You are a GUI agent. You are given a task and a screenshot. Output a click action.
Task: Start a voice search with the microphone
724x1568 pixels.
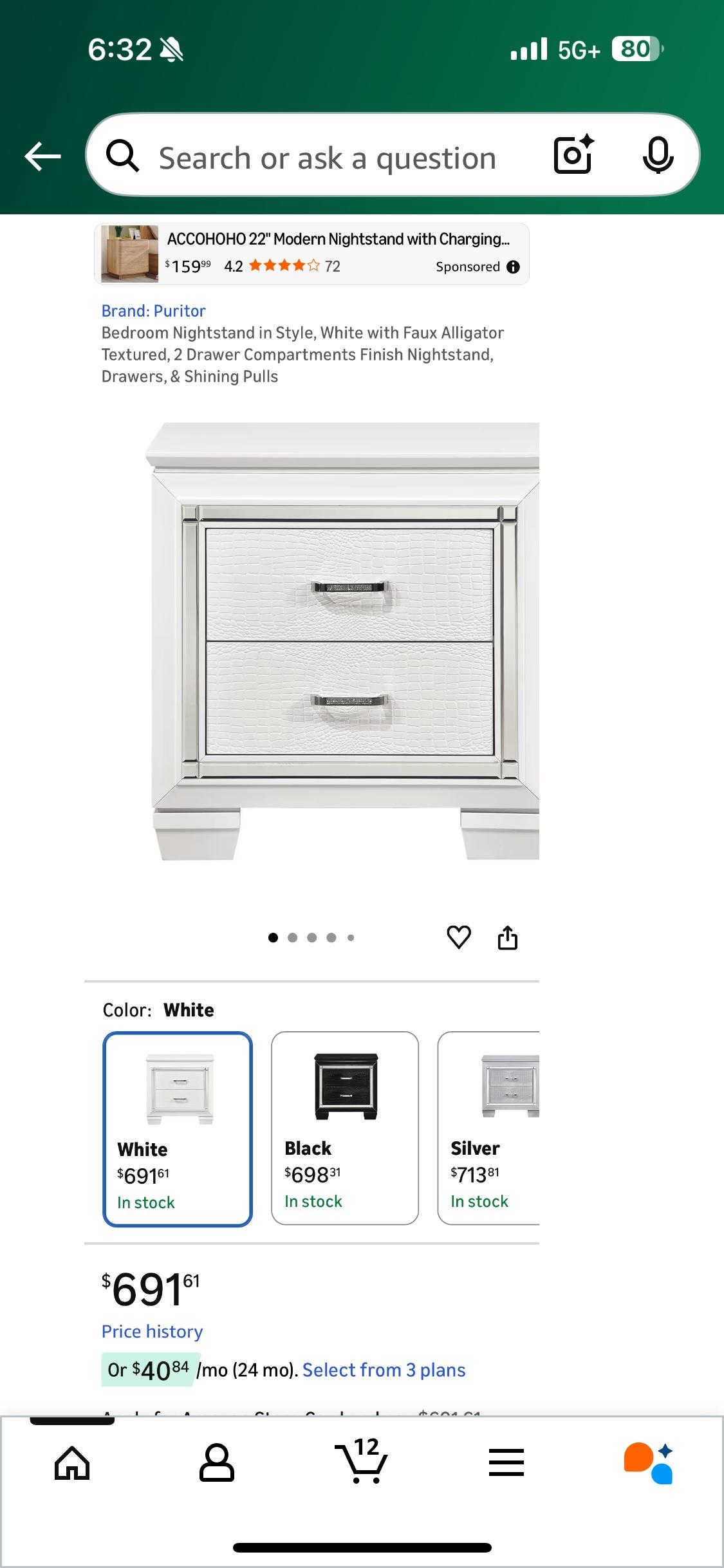tap(657, 154)
